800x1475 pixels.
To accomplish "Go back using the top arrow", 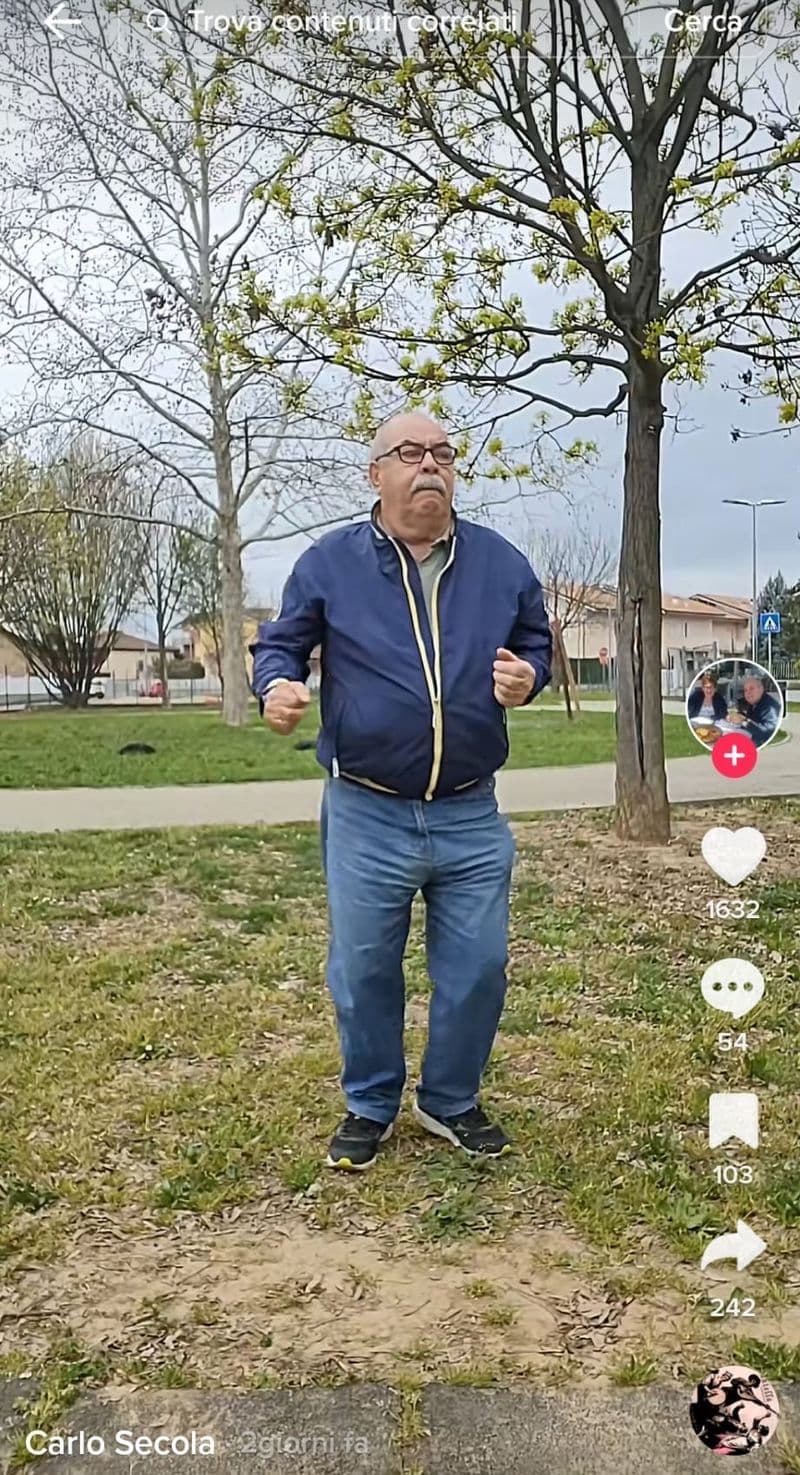I will 61,21.
